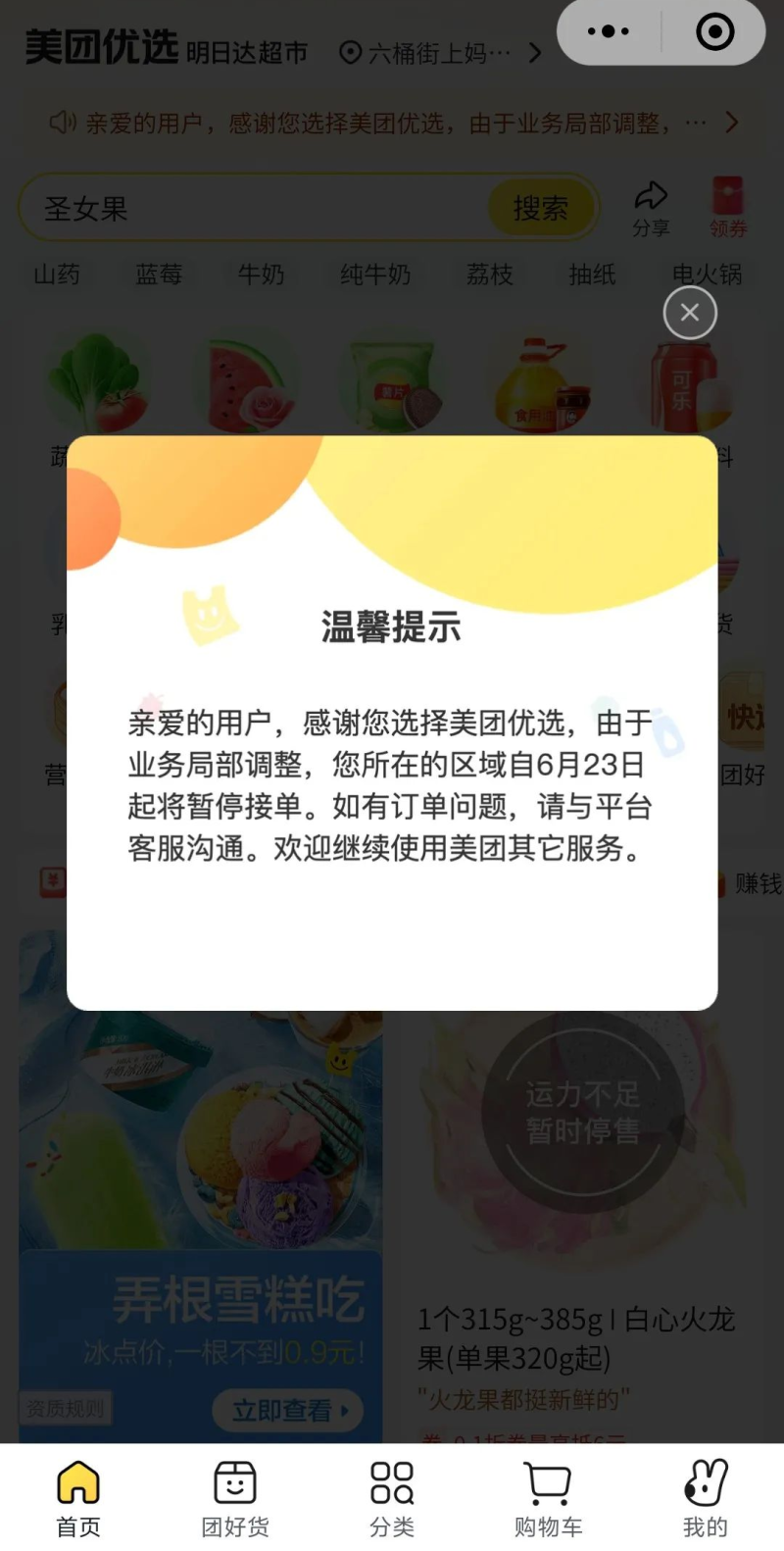
Task: Tap 立即查看 on the ice cream banner
Action: click(x=288, y=1410)
